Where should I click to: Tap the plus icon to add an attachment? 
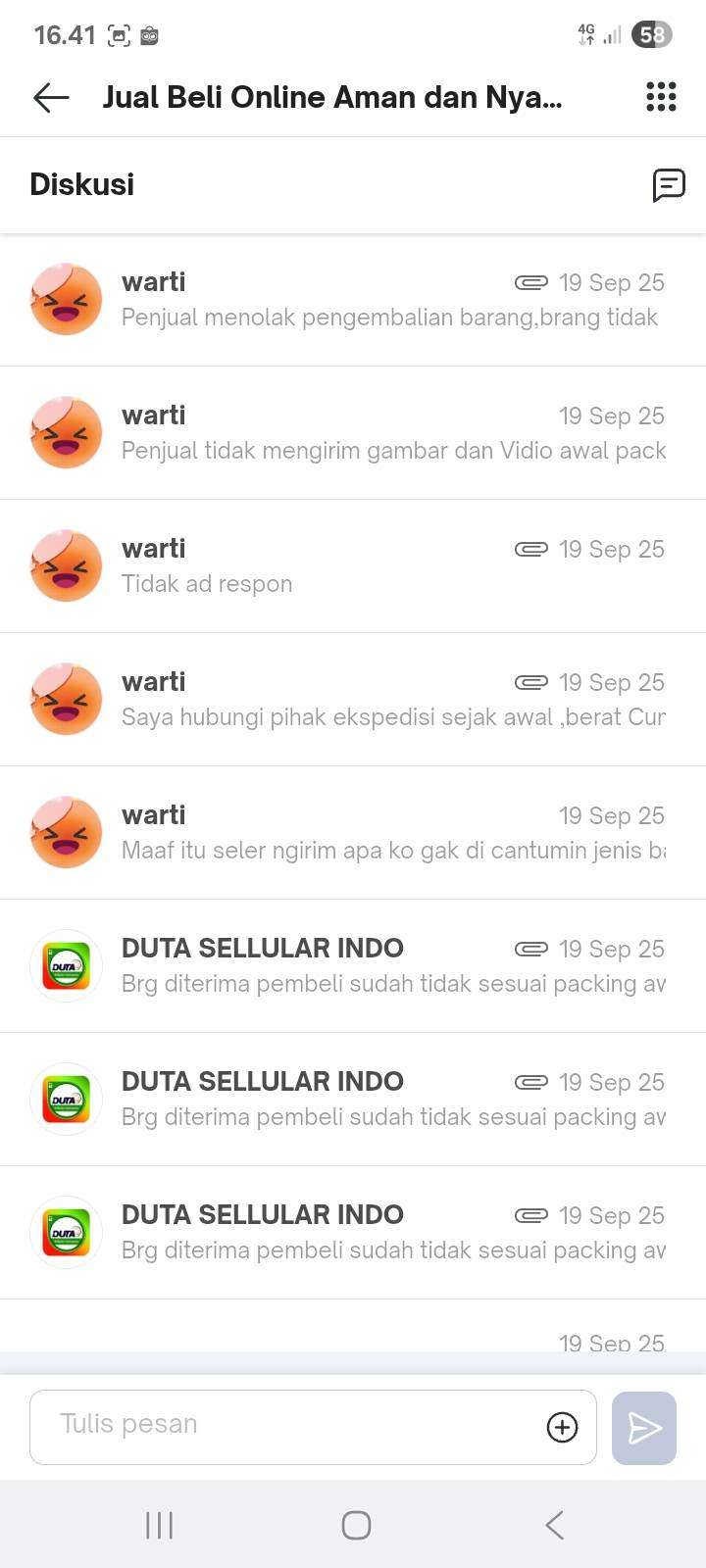point(562,1427)
